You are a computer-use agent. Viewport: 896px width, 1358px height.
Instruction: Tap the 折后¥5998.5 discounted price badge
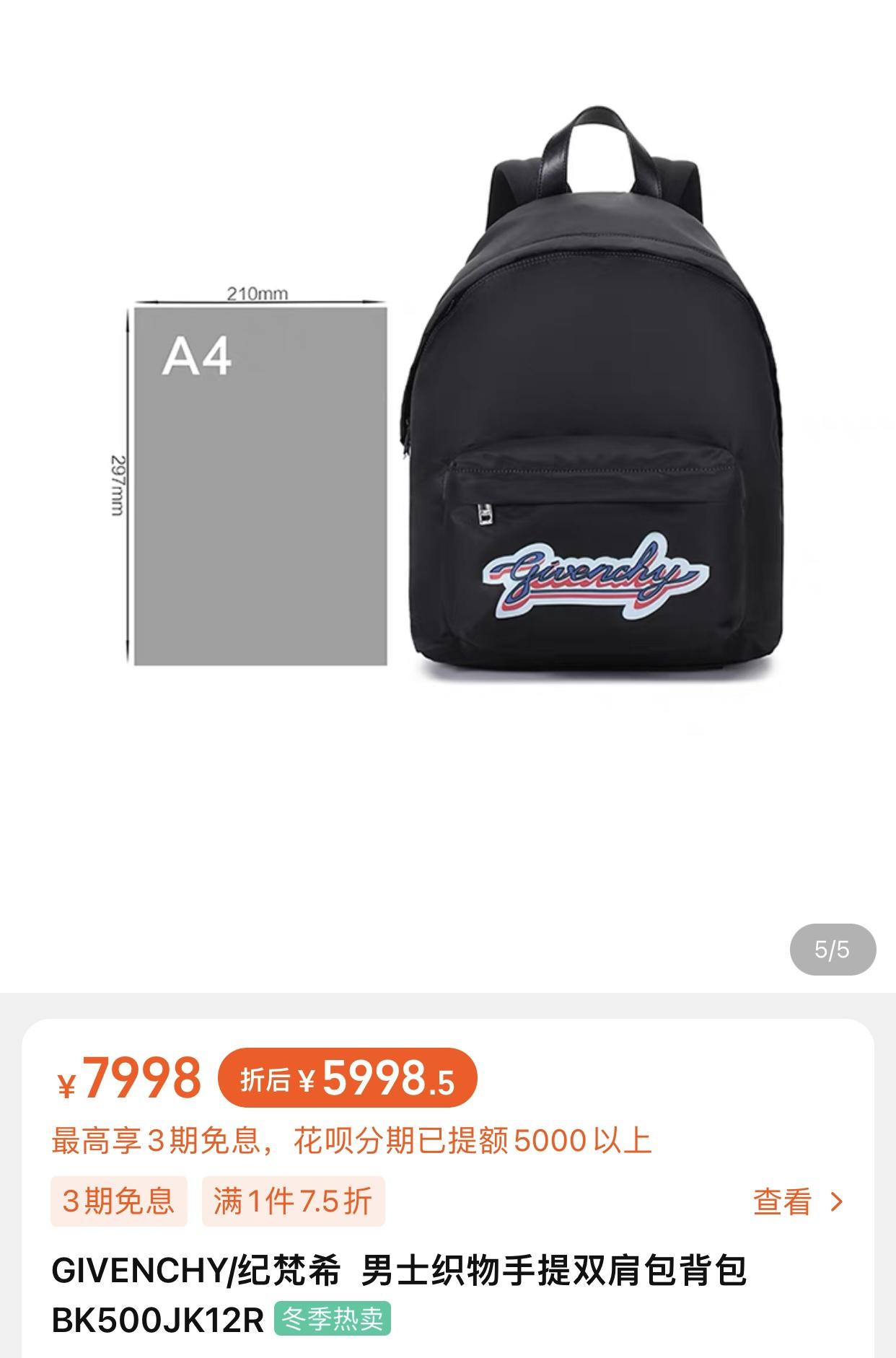pyautogui.click(x=347, y=1078)
